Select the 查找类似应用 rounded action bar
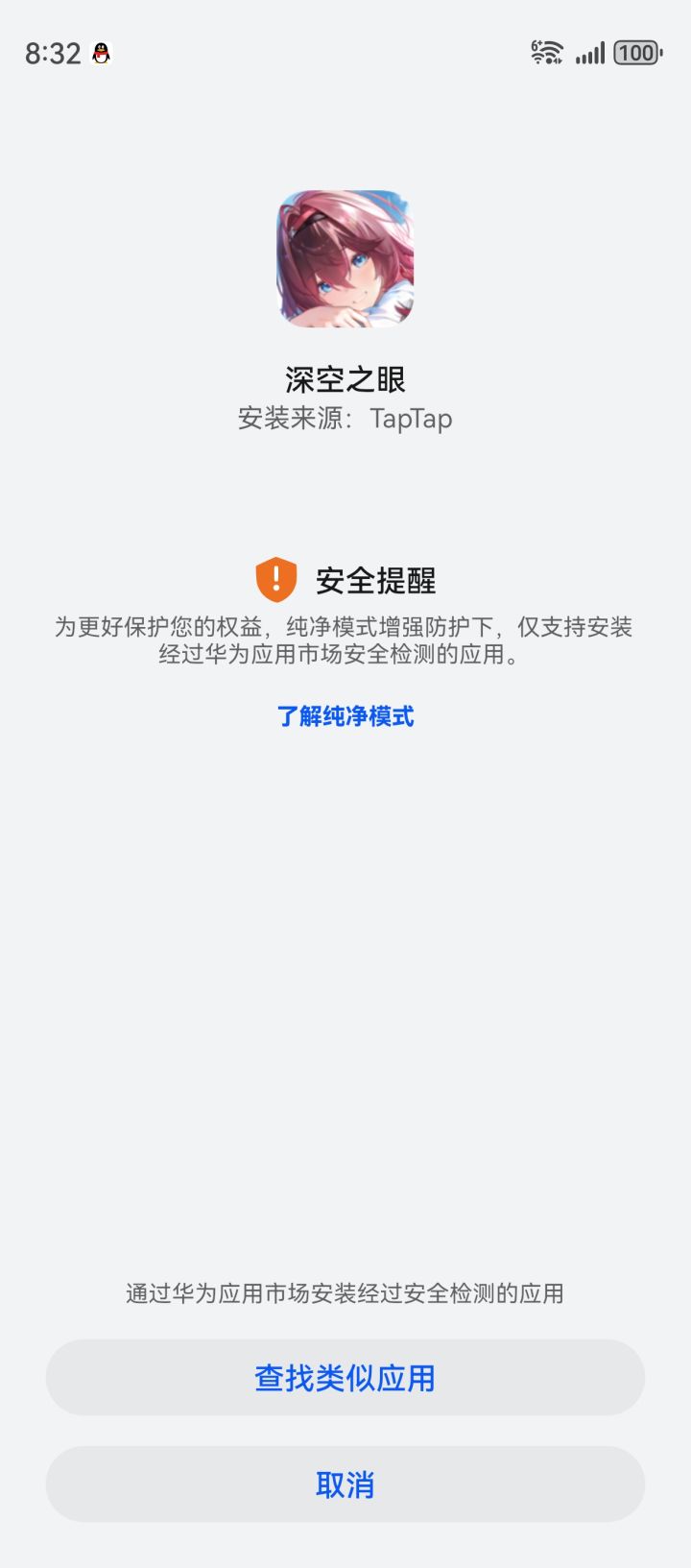The width and height of the screenshot is (691, 1568). [345, 1377]
